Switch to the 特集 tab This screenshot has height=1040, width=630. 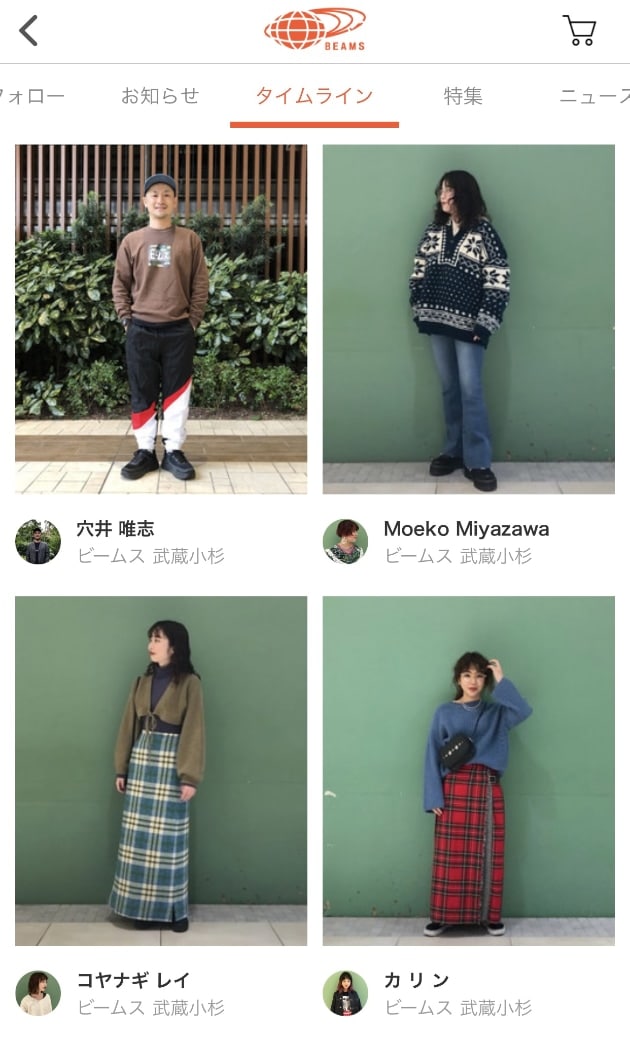click(x=463, y=96)
